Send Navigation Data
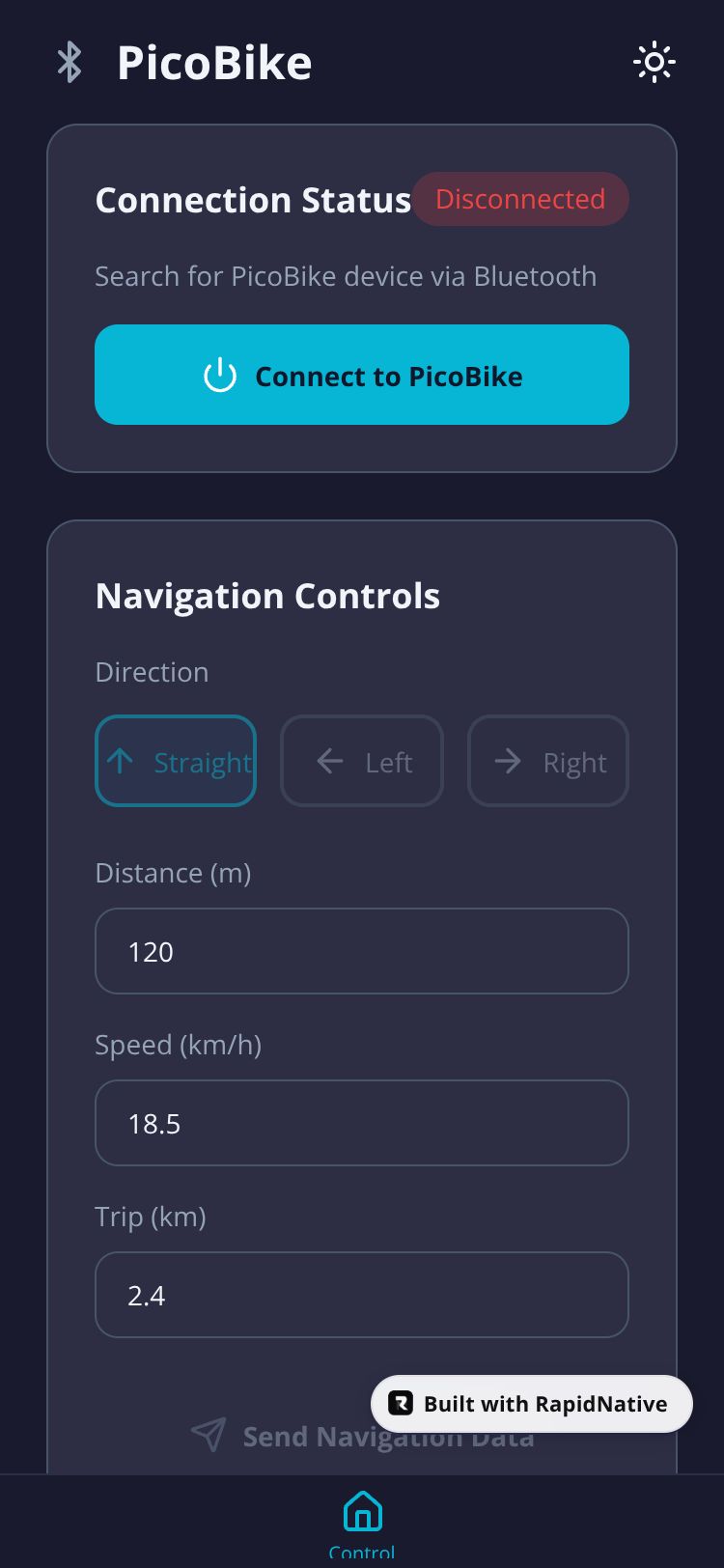Viewport: 724px width, 1568px height. (290, 1438)
